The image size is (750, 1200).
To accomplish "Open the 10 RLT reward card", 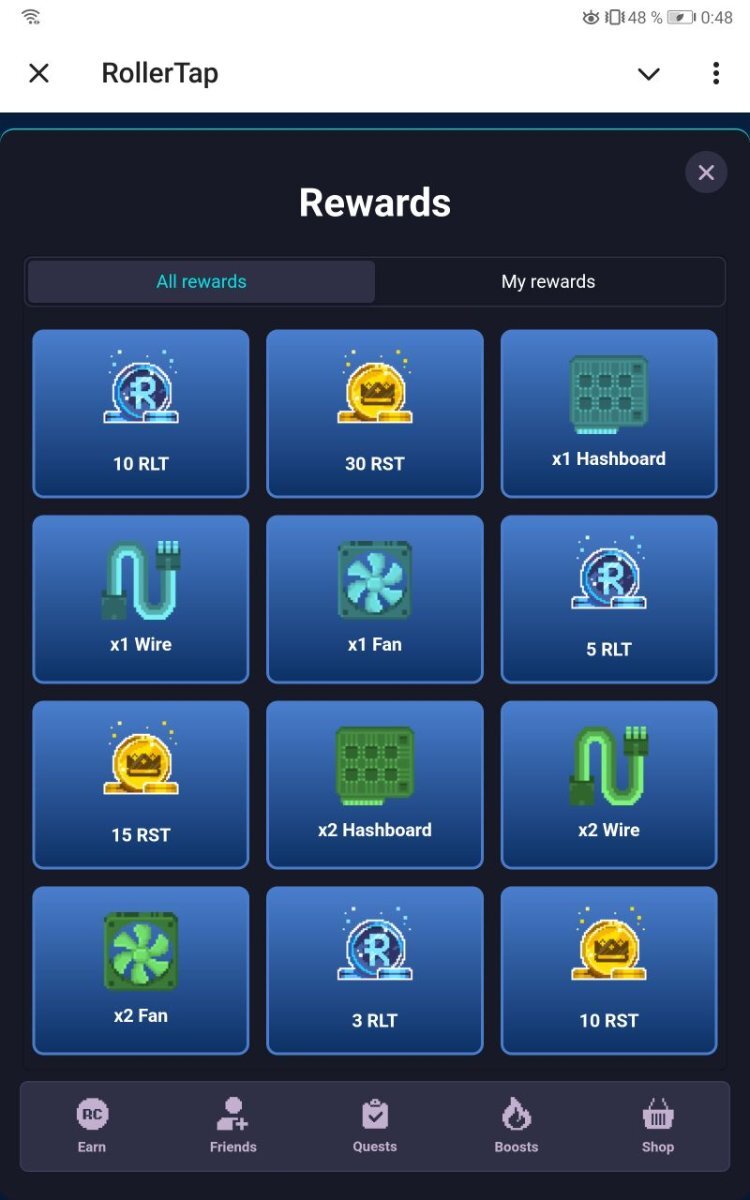I will [x=141, y=413].
